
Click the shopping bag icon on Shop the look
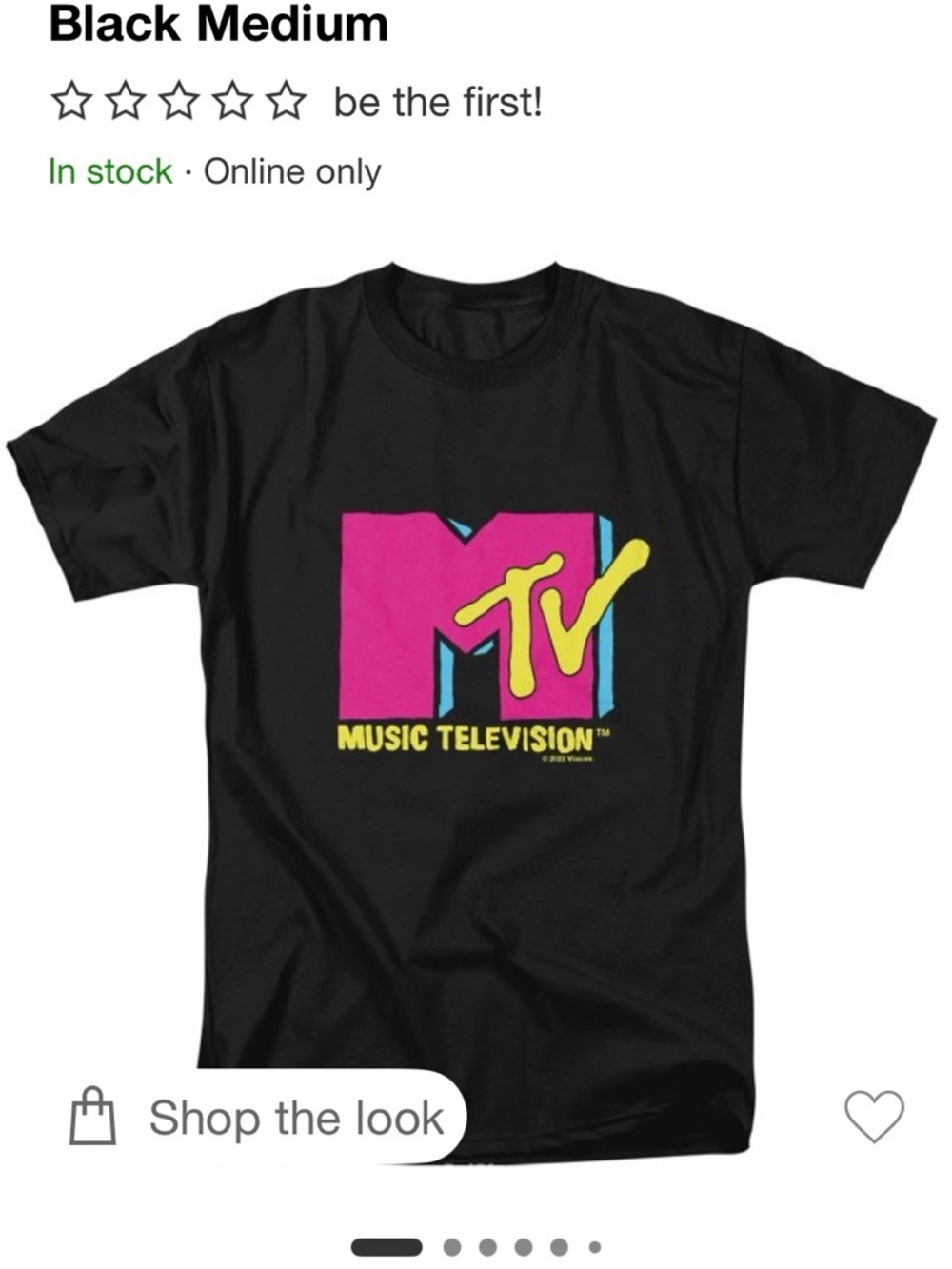tap(91, 1117)
